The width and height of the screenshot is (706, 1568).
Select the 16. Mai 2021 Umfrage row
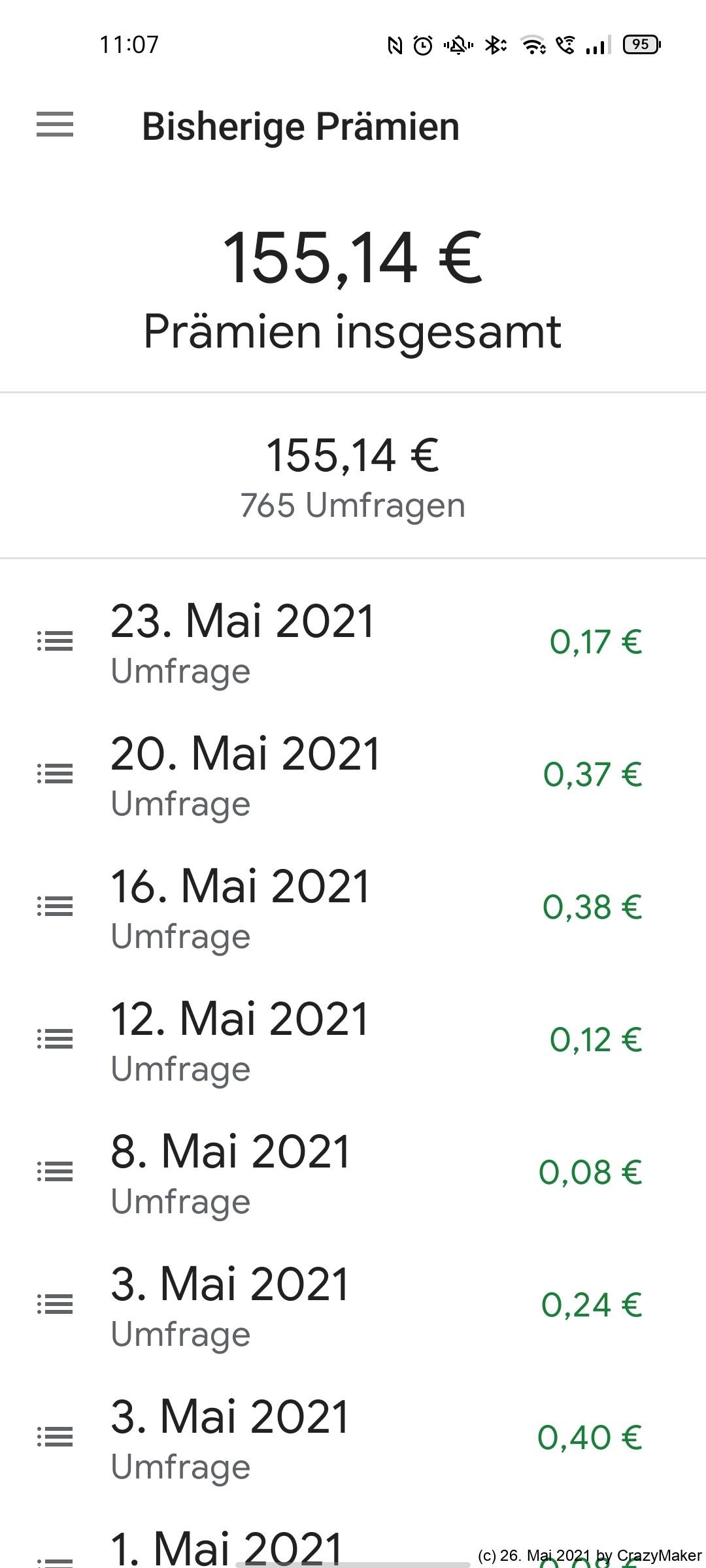coord(353,907)
